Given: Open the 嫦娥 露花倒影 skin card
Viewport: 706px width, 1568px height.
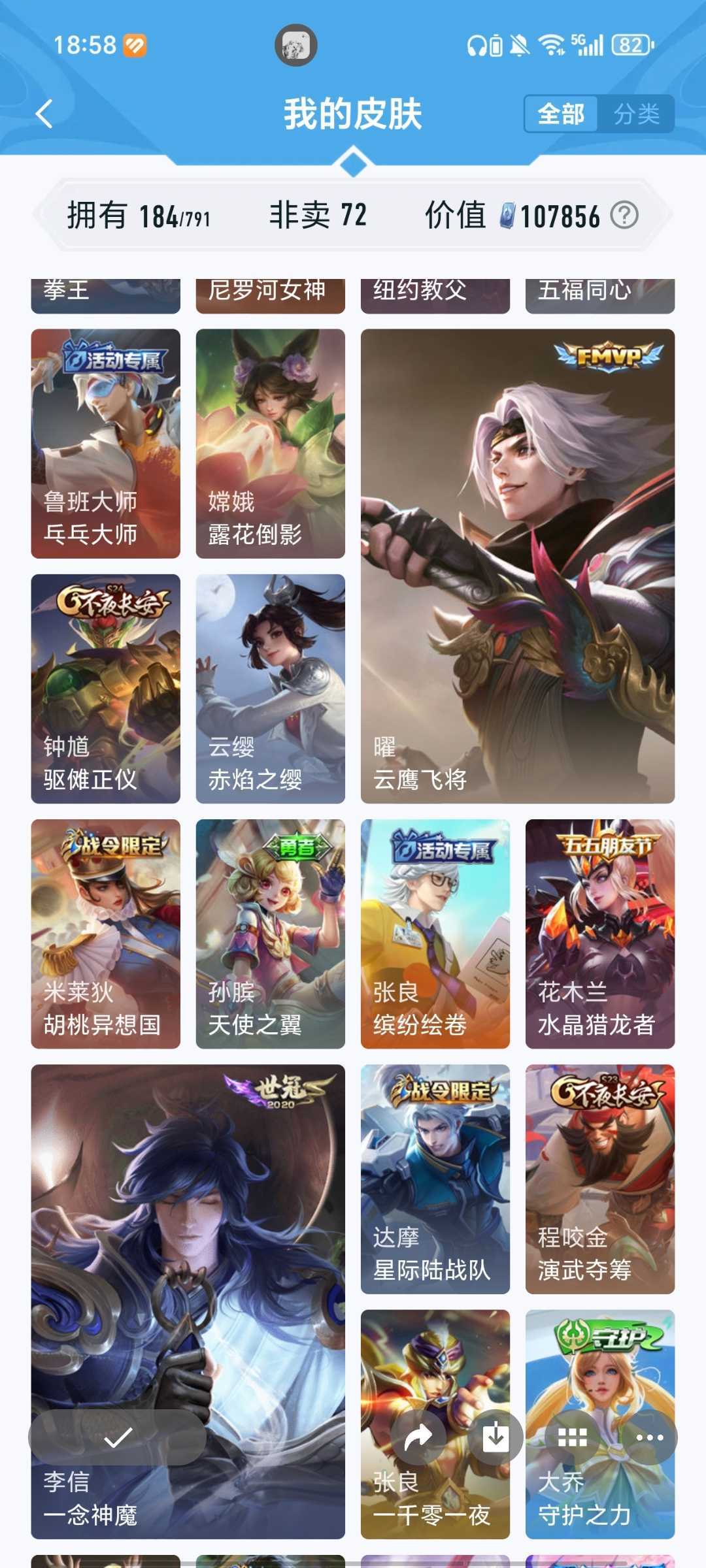Looking at the screenshot, I should pos(270,444).
